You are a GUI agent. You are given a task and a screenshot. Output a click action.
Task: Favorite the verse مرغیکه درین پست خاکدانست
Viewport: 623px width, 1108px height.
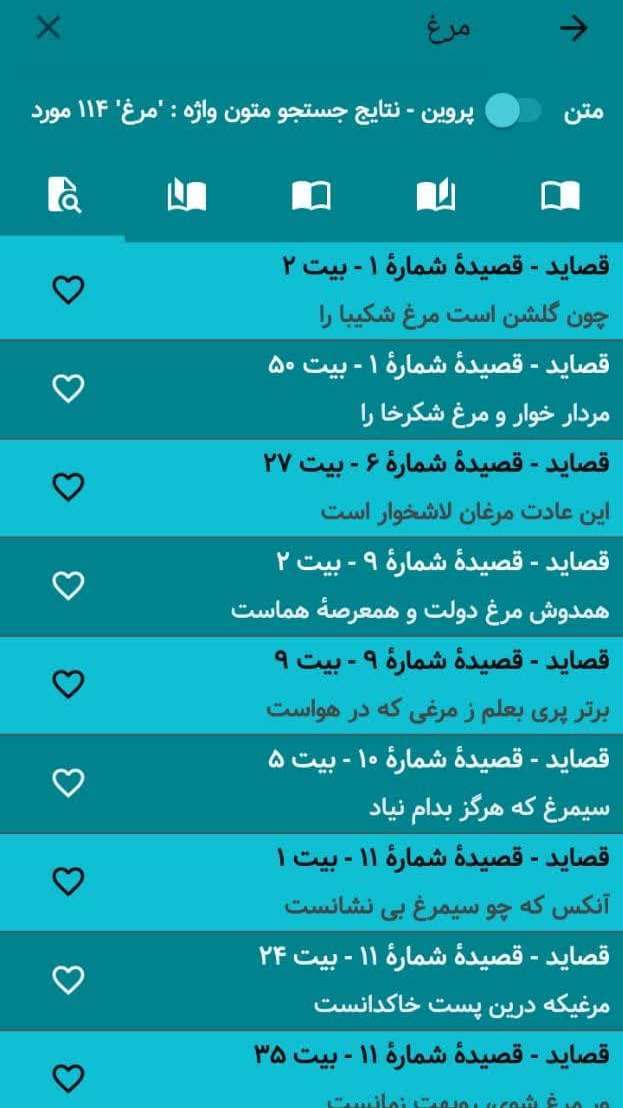(x=68, y=981)
